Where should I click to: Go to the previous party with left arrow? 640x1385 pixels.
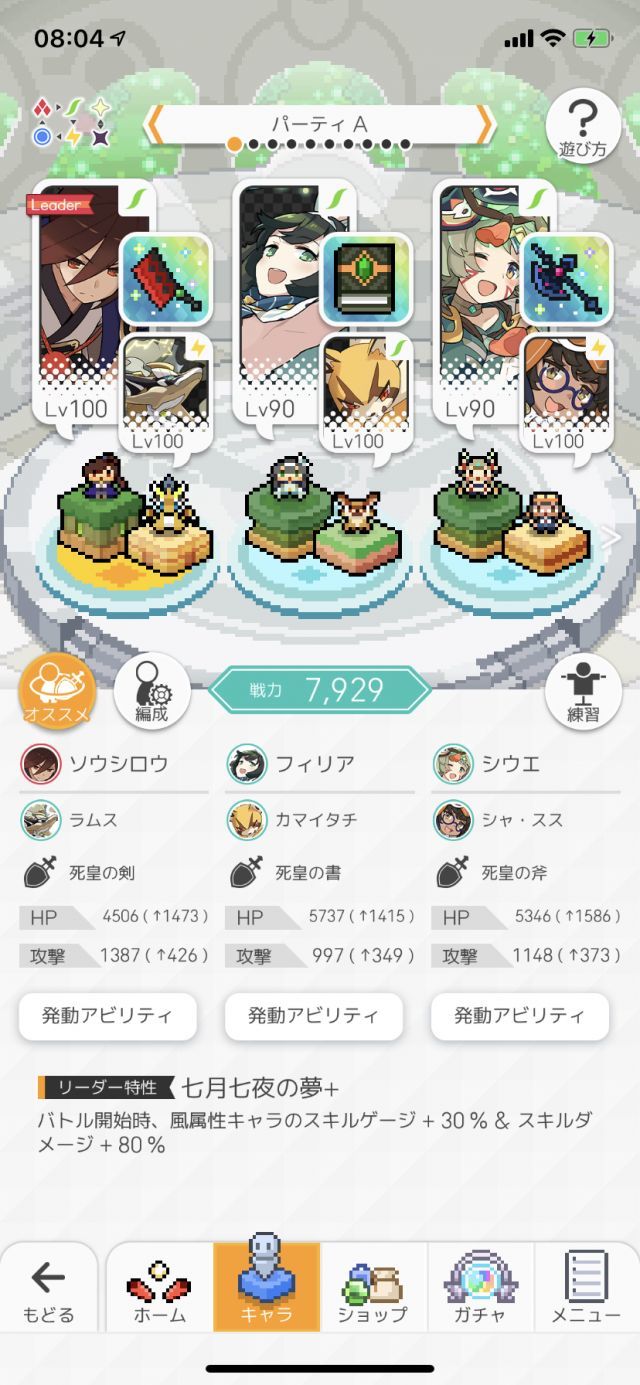point(155,124)
